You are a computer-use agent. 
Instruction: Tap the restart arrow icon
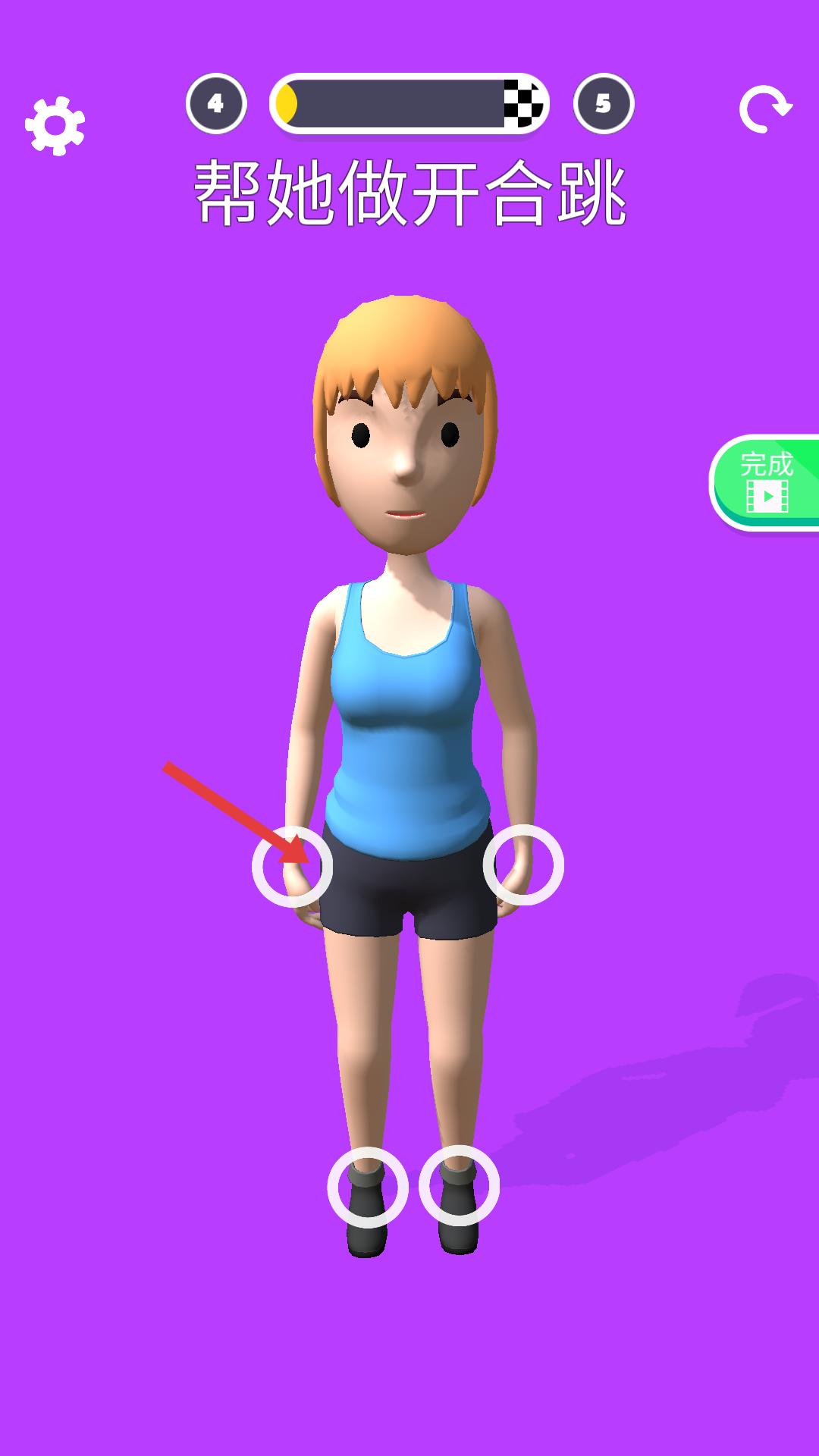pos(765,110)
